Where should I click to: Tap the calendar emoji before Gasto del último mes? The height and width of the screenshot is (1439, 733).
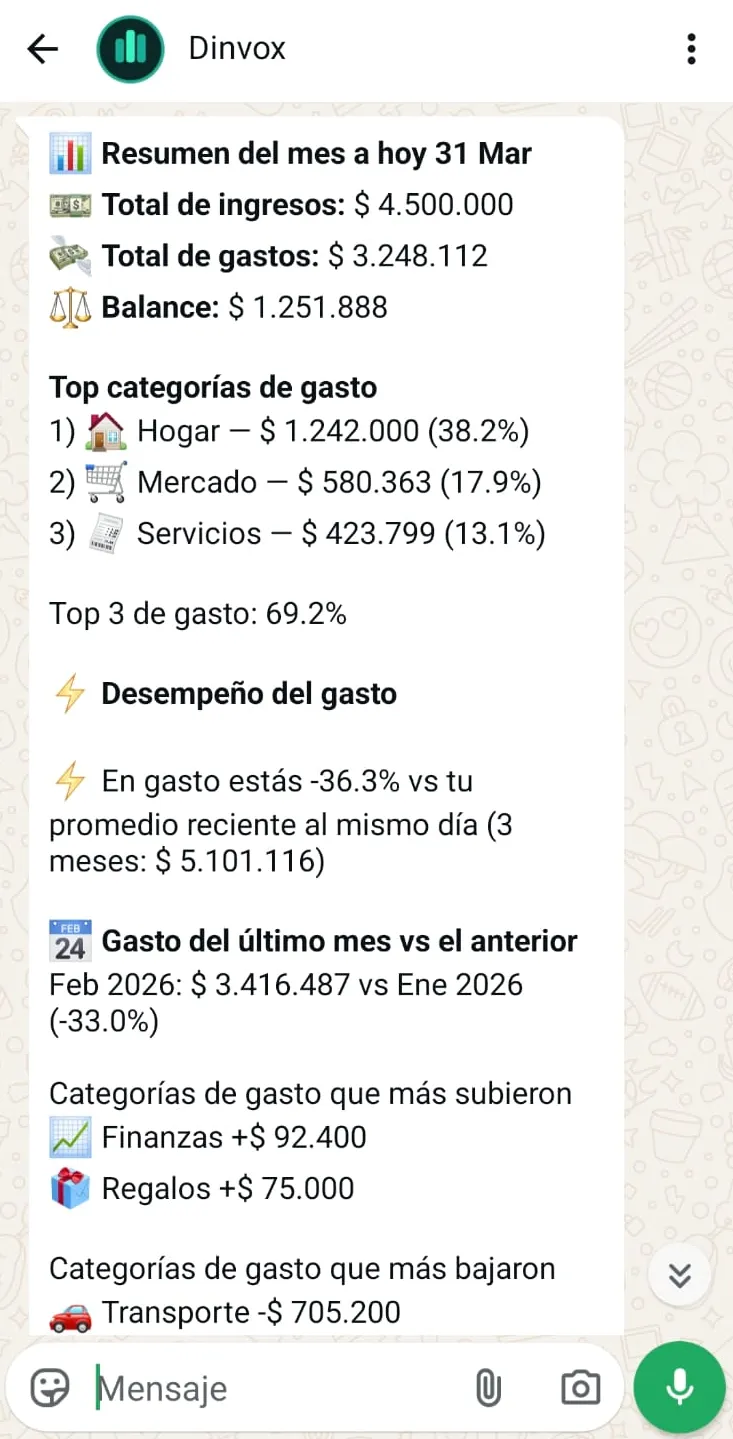(x=68, y=940)
